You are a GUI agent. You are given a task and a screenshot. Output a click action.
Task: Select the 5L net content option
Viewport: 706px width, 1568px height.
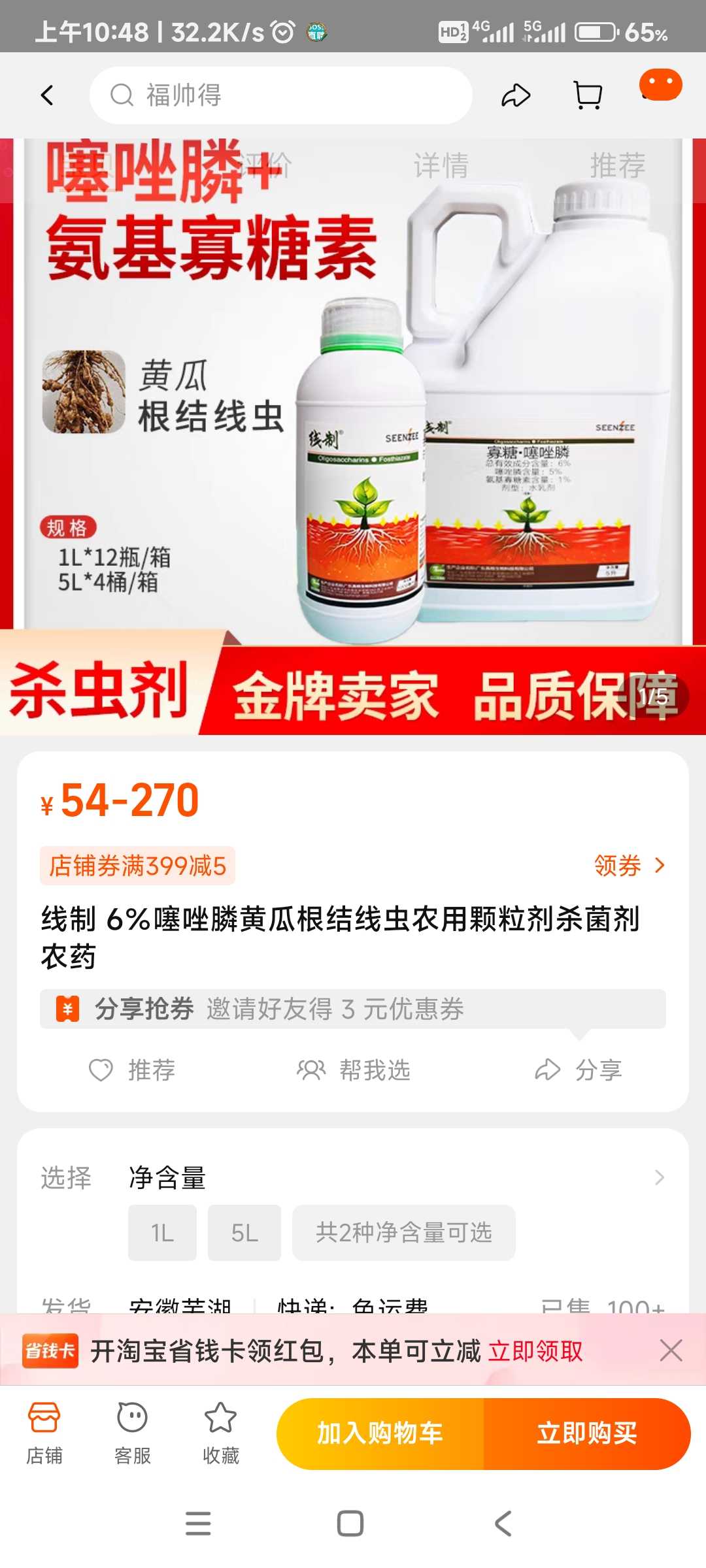coord(244,1233)
